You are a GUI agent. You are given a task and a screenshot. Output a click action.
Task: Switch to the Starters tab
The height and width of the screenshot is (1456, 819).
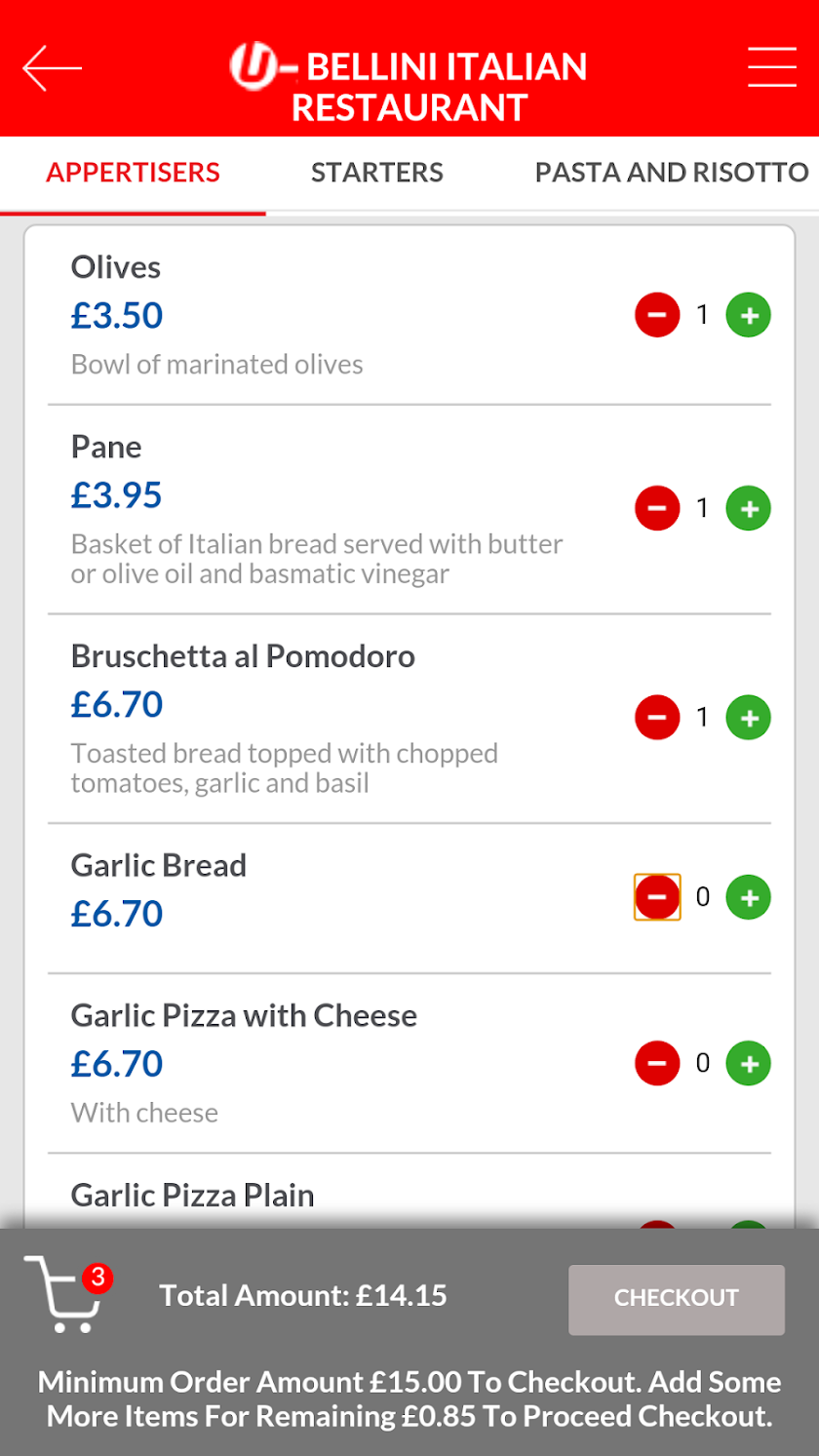tap(377, 173)
